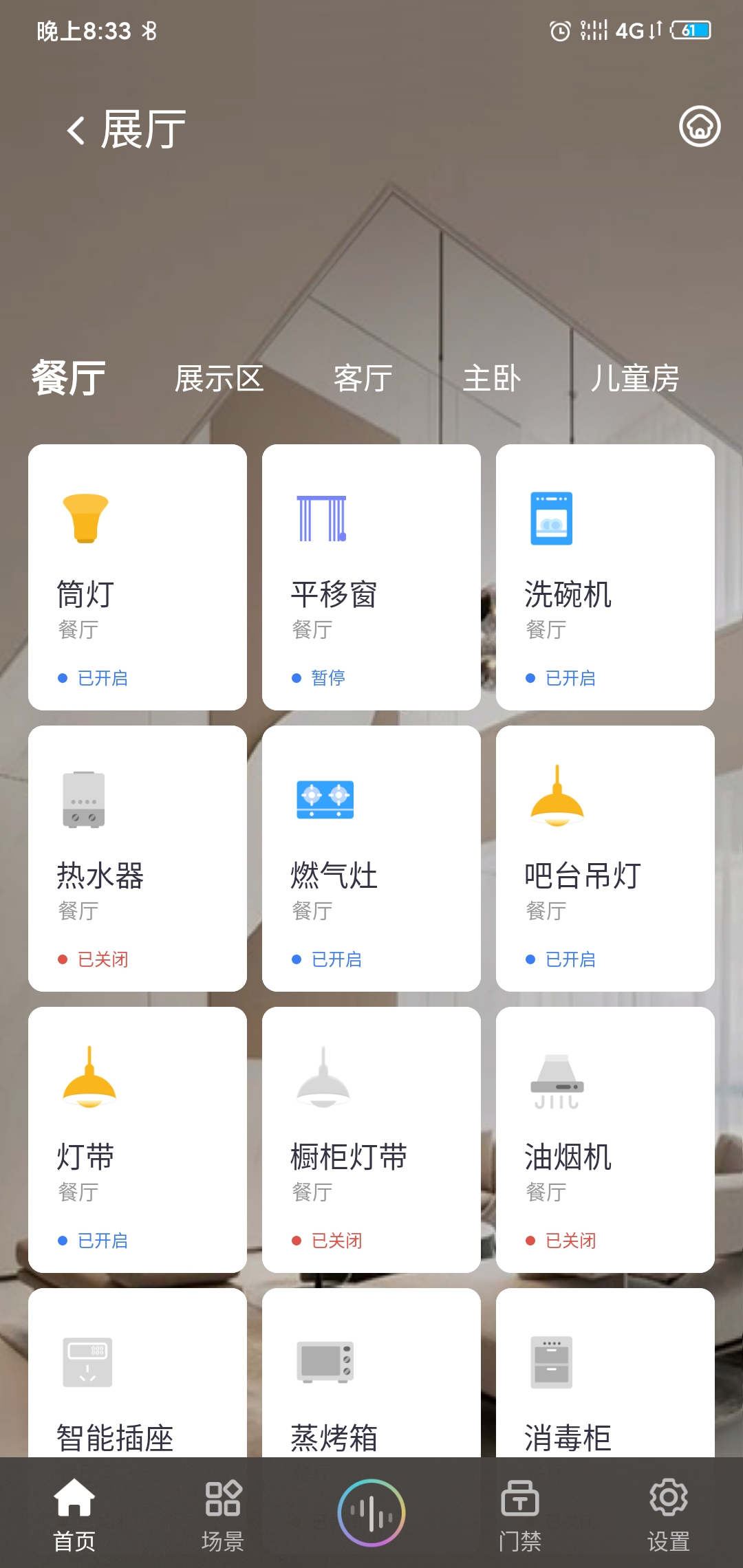
Task: Activate the voice assistant button
Action: click(371, 1514)
